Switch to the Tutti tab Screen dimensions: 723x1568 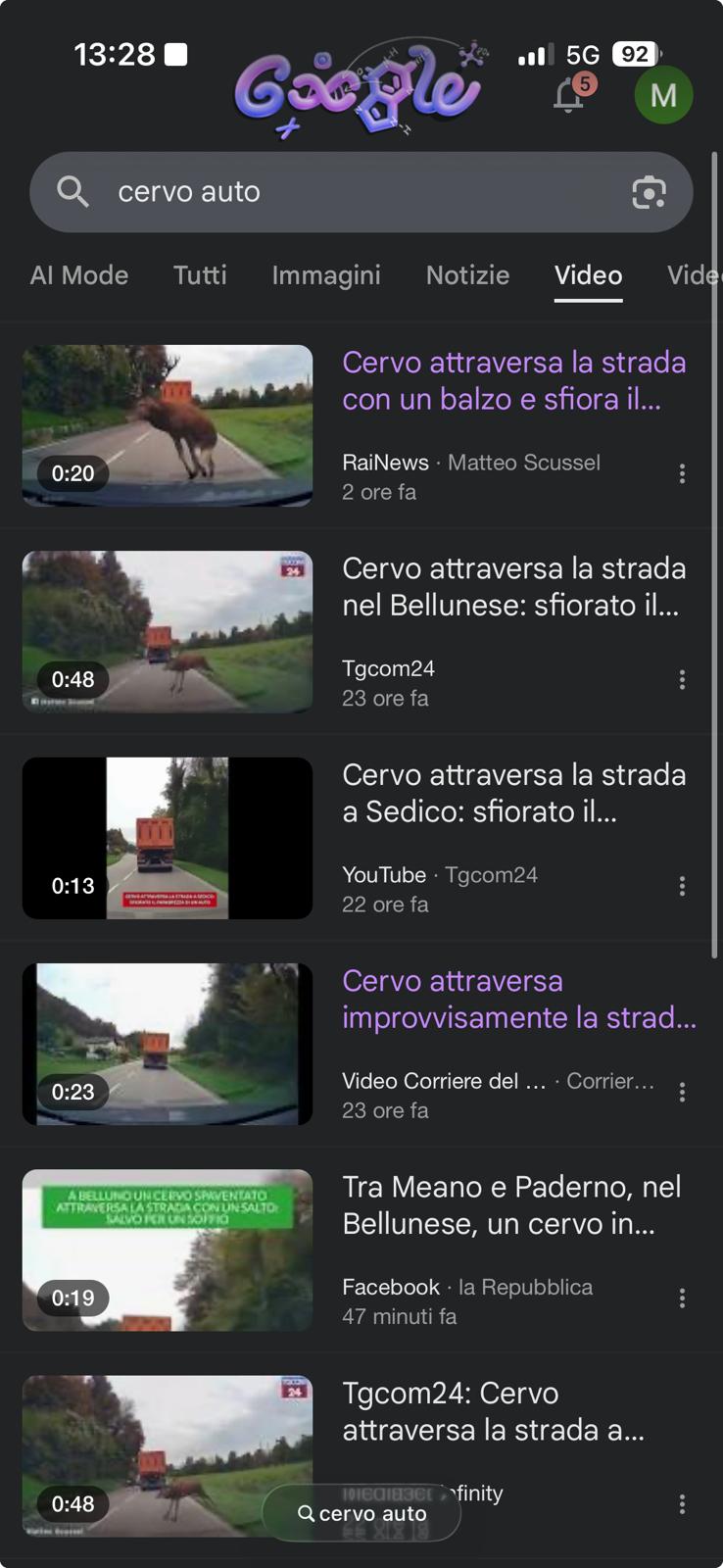(200, 275)
